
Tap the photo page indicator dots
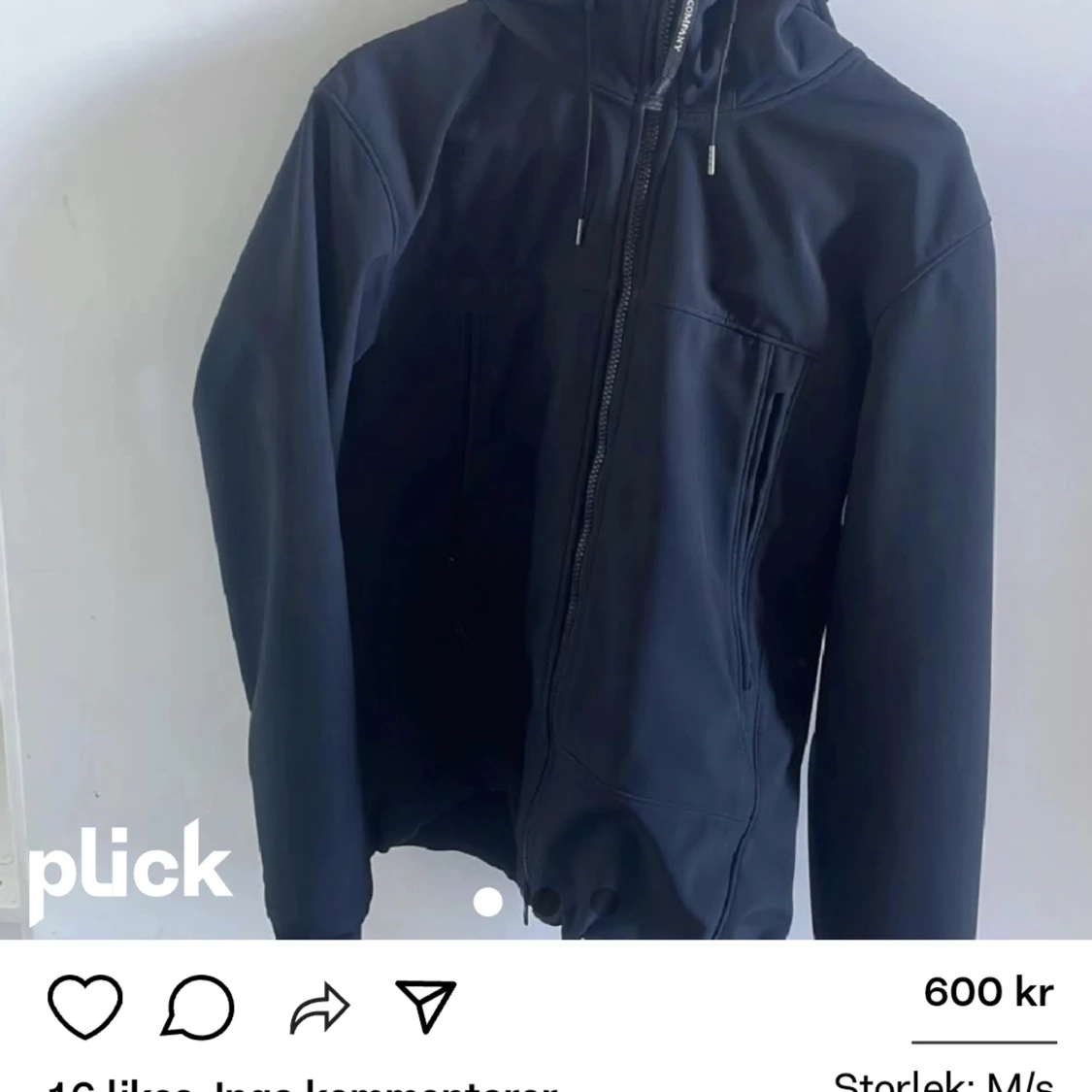[x=546, y=902]
